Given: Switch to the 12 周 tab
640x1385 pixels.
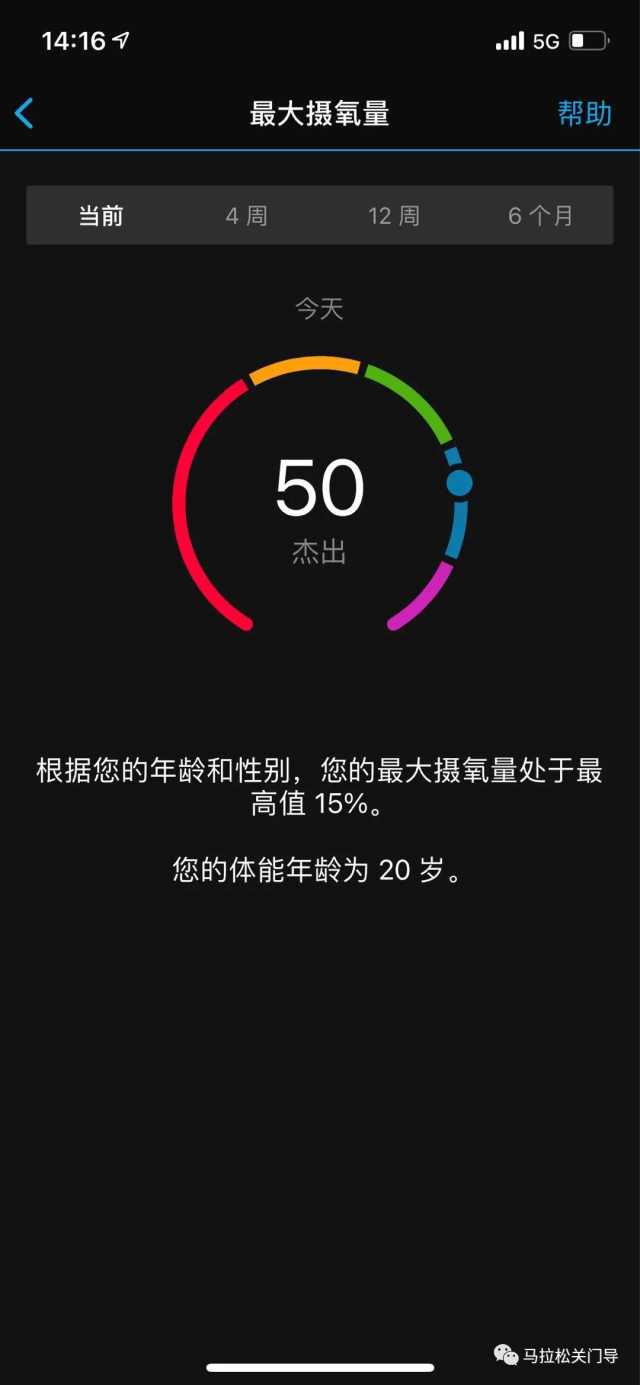Looking at the screenshot, I should click(394, 215).
